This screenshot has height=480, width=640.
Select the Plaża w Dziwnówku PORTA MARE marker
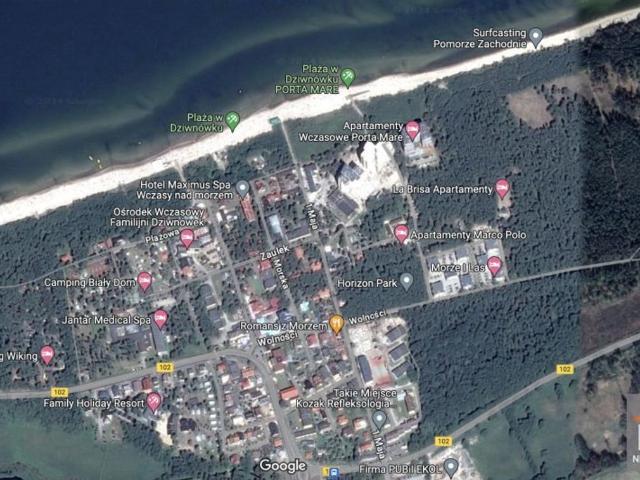[x=347, y=76]
